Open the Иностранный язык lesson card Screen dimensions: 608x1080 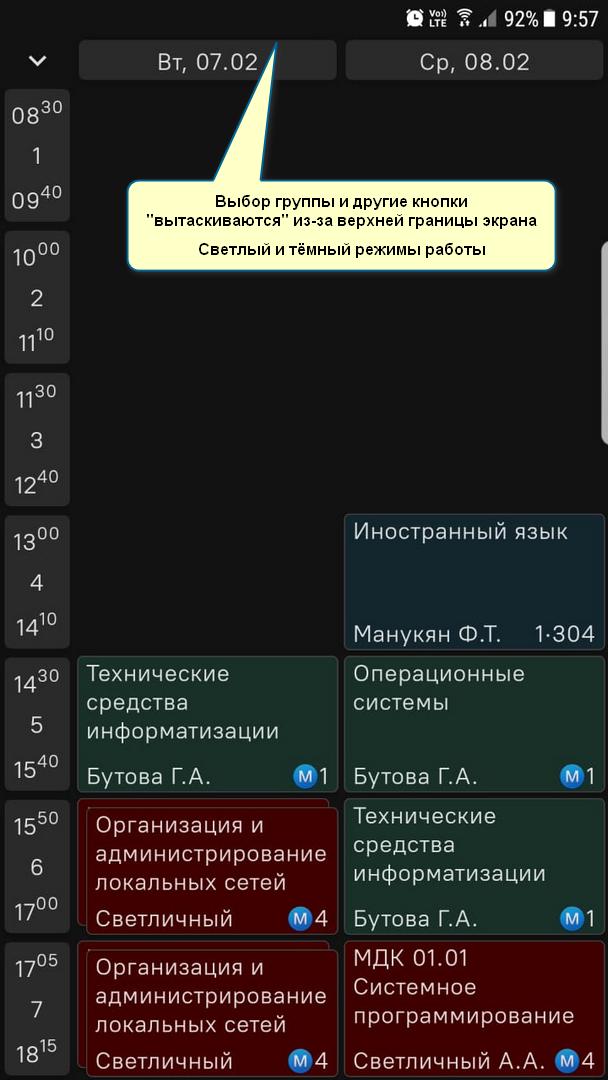click(474, 582)
